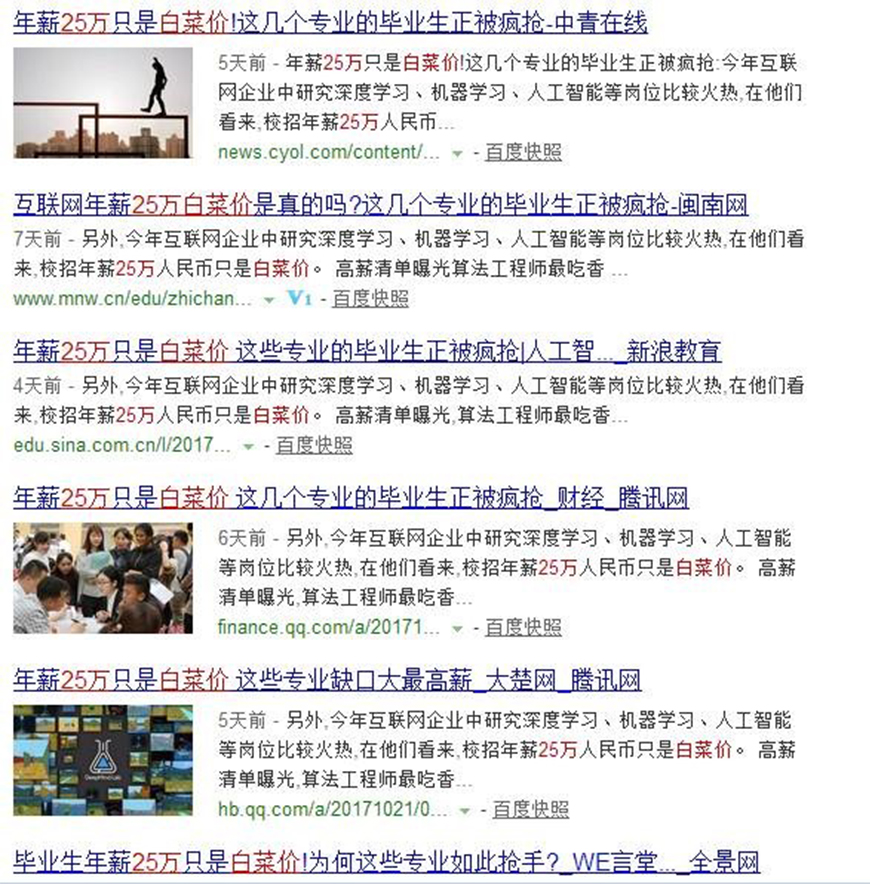Open the 新浪教育 search result title
Screen dimensions: 870x884
coord(366,351)
